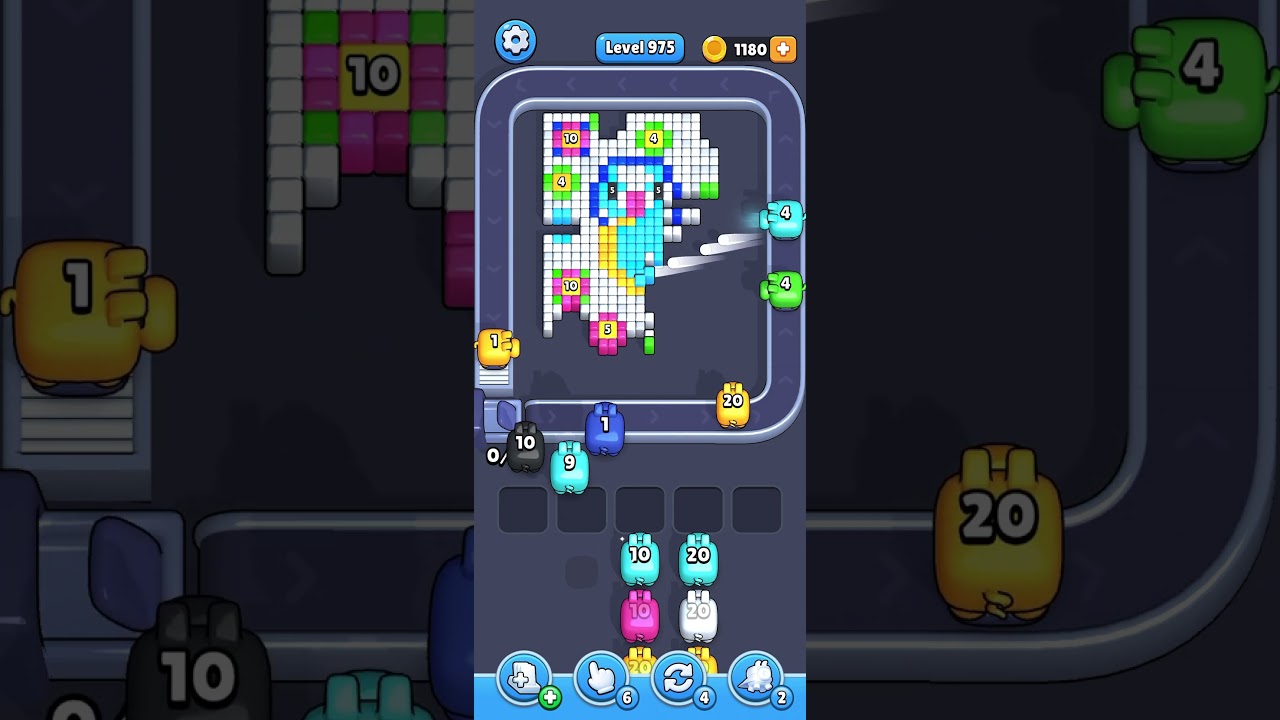Launch the cyan 10 shooter from the queue
Screen dimensions: 1280x720
tap(640, 560)
